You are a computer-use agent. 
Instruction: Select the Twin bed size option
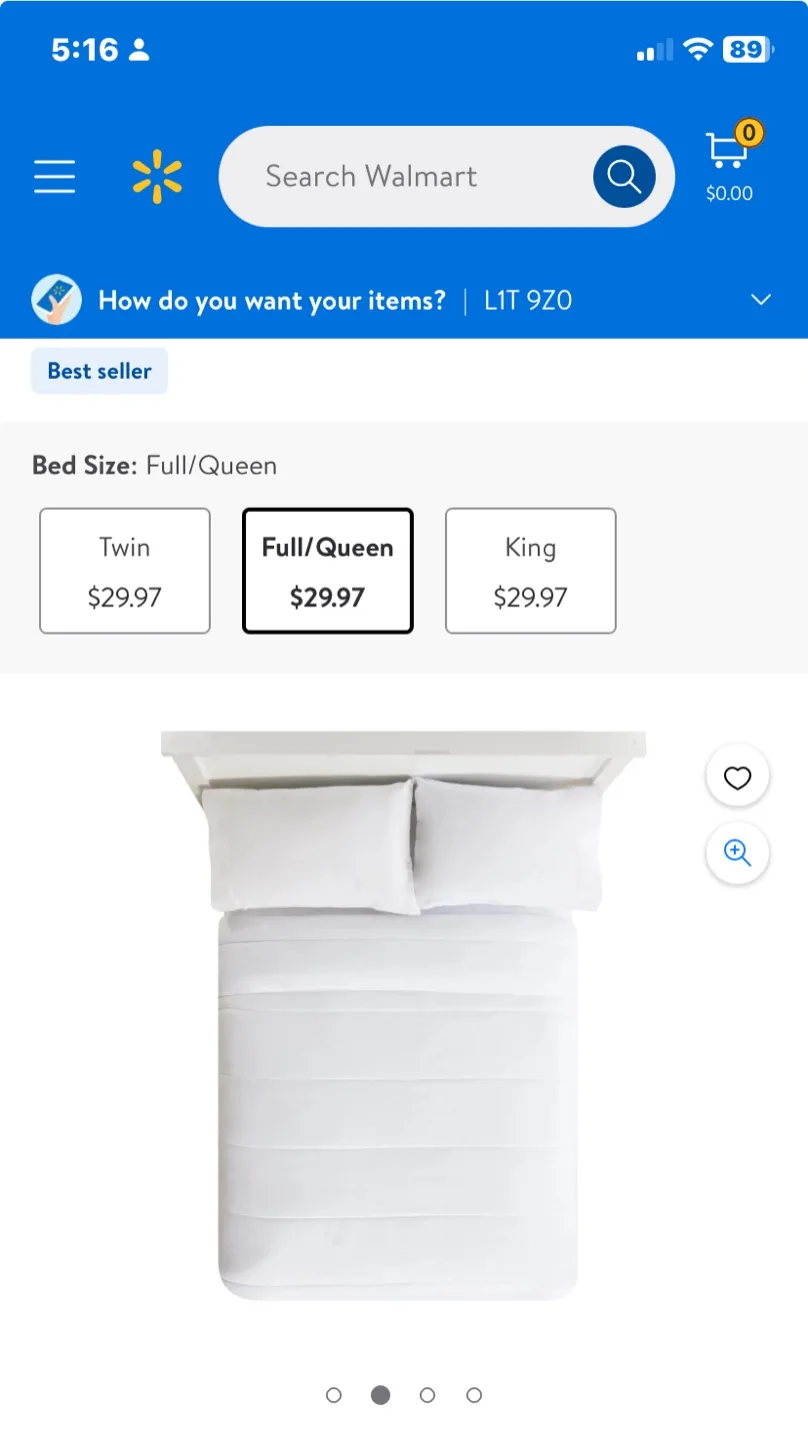click(124, 570)
